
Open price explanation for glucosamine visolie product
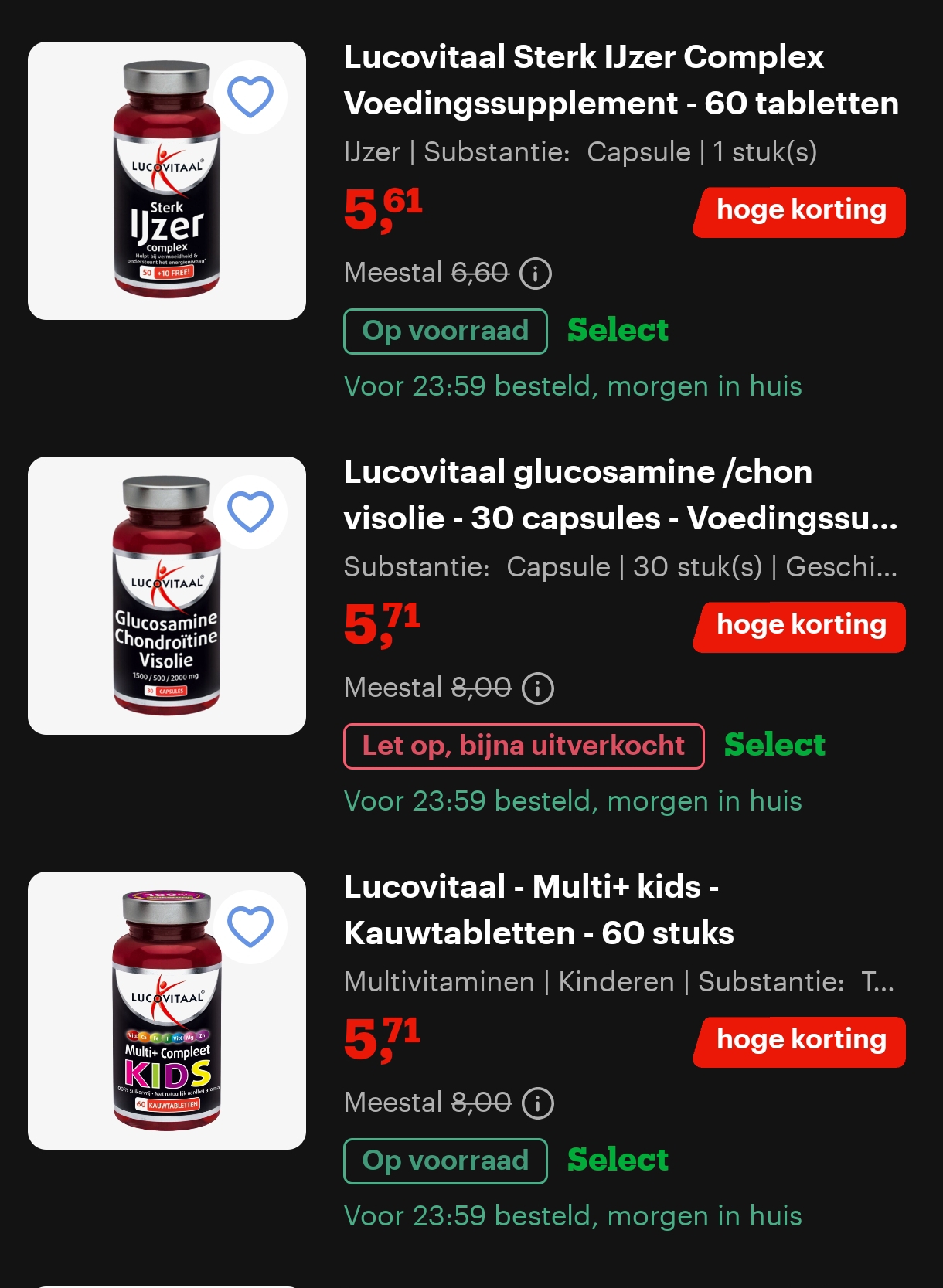point(539,688)
